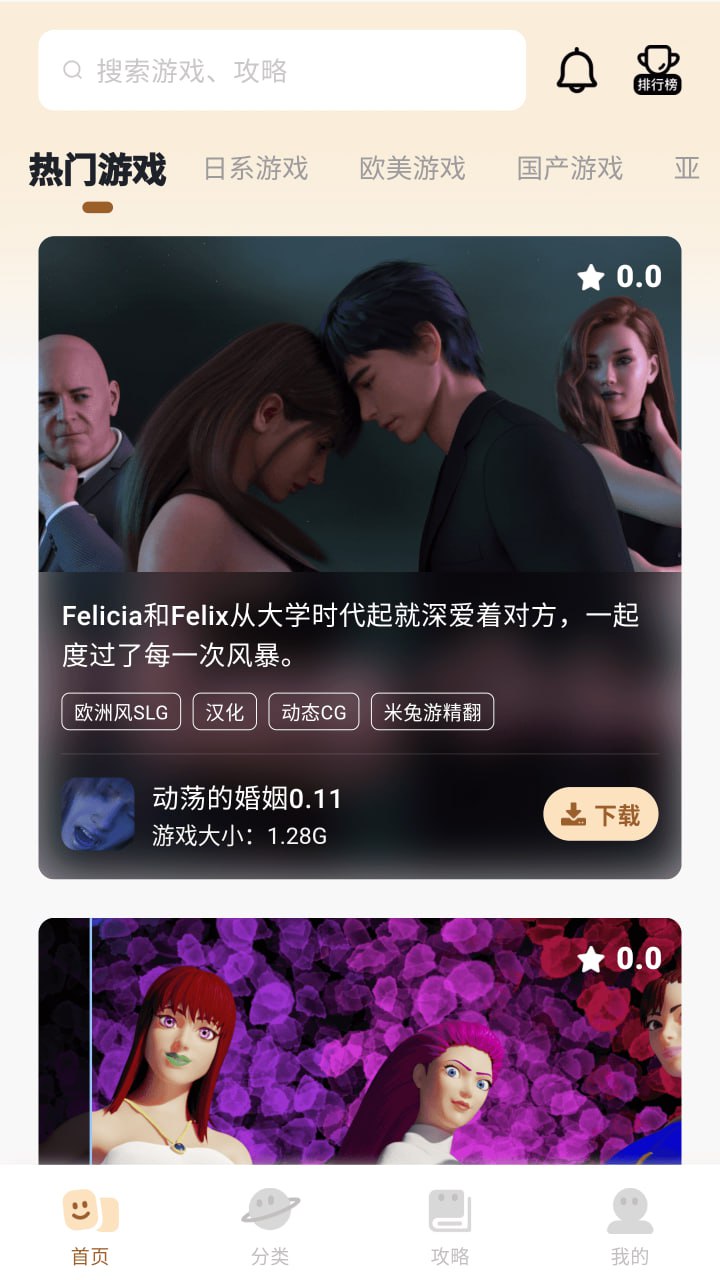This screenshot has width=720, height=1280.
Task: Go to the 首页 bottom tab
Action: [x=90, y=1226]
